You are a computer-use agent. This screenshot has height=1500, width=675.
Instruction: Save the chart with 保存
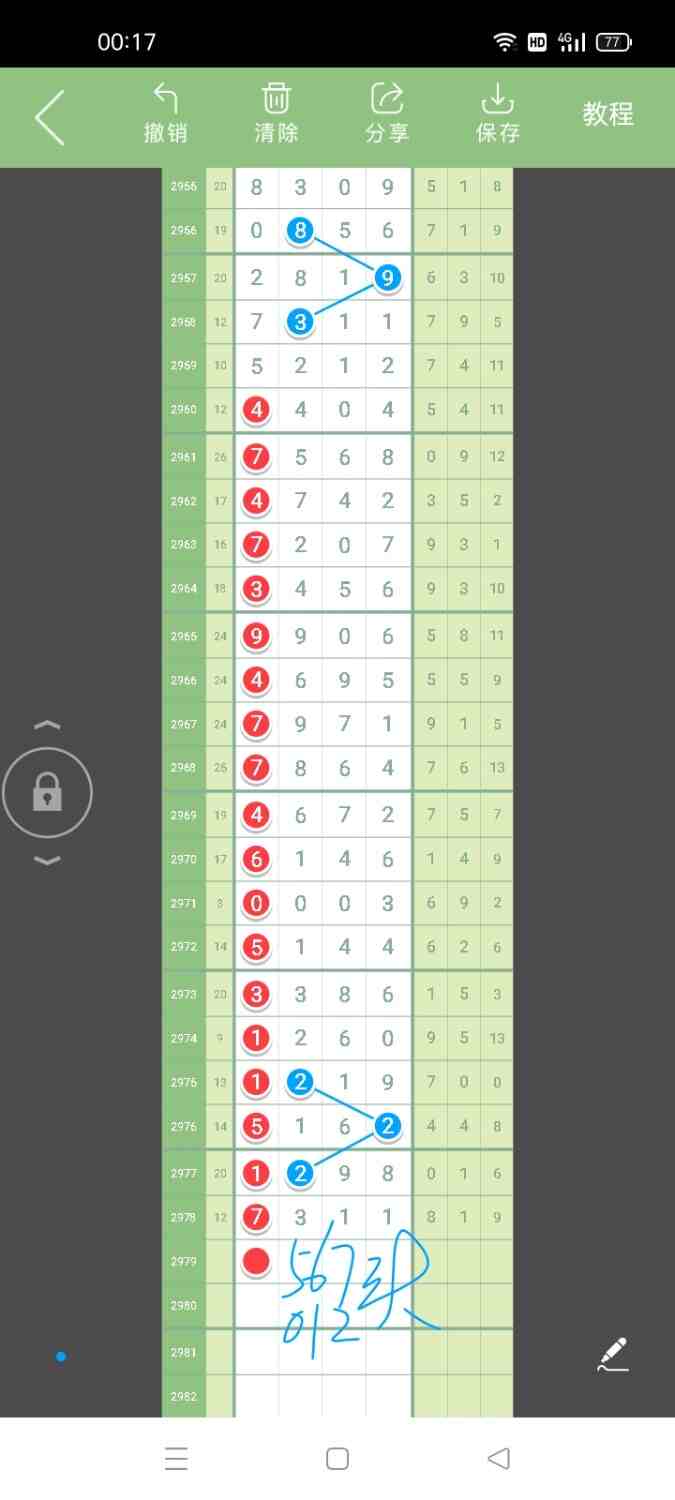tap(497, 113)
